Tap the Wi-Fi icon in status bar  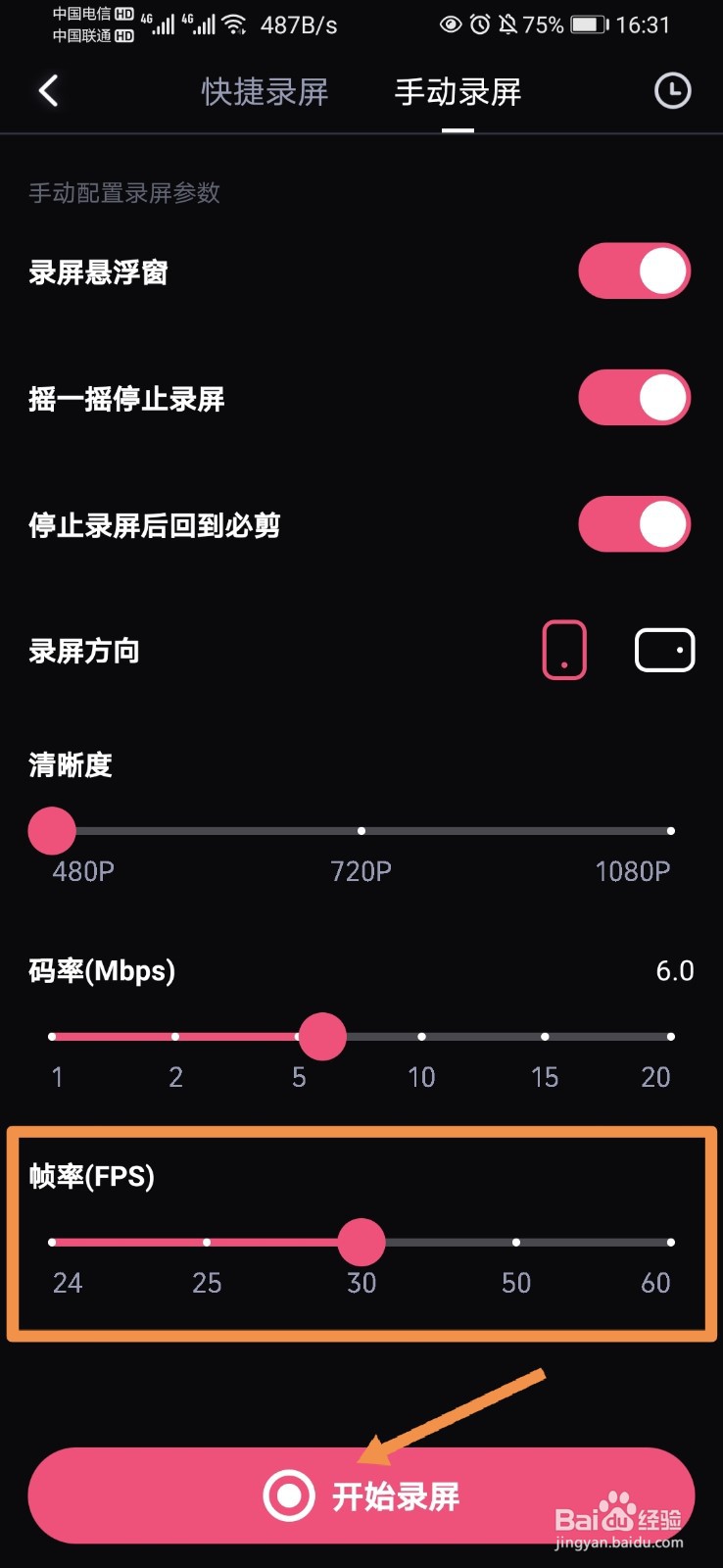(234, 24)
